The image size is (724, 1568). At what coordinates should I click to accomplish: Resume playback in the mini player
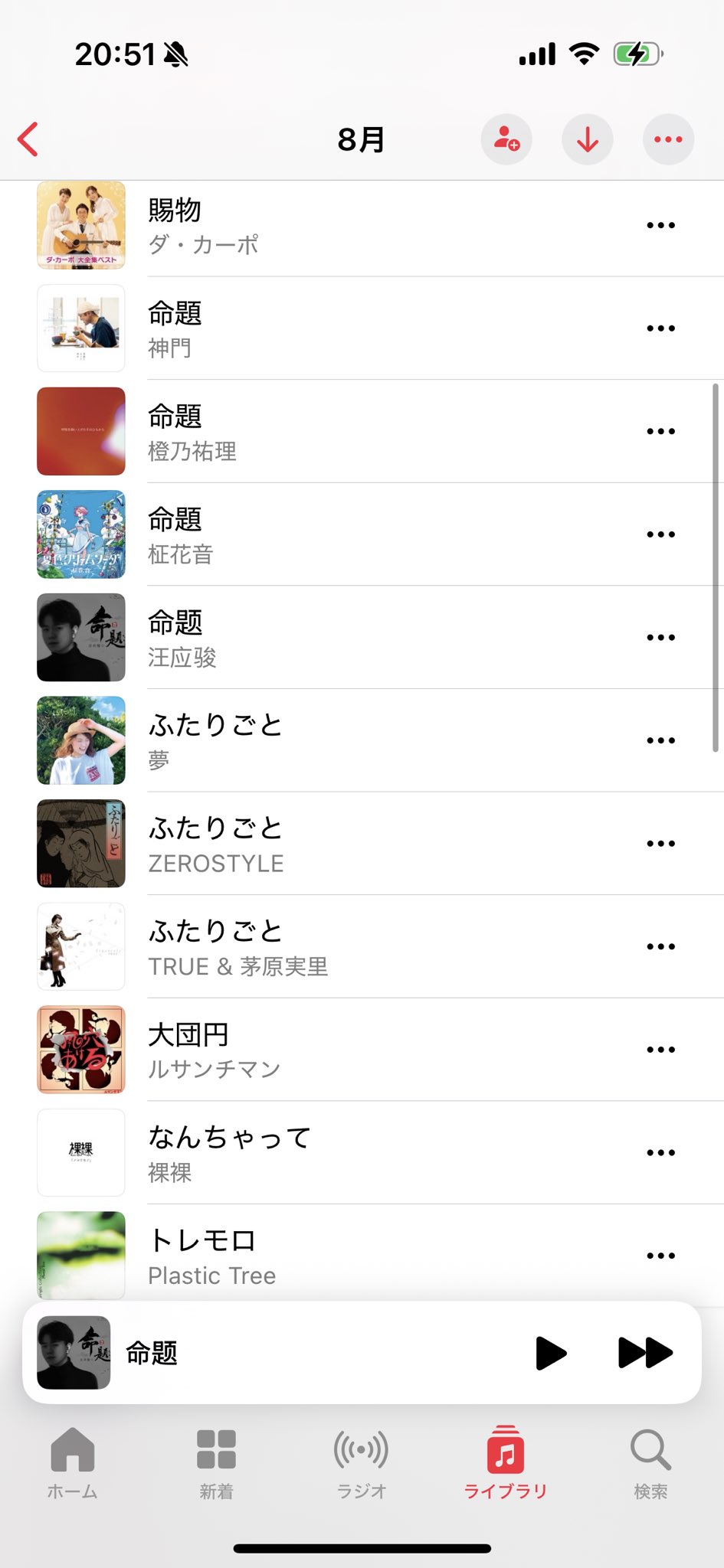tap(551, 1353)
